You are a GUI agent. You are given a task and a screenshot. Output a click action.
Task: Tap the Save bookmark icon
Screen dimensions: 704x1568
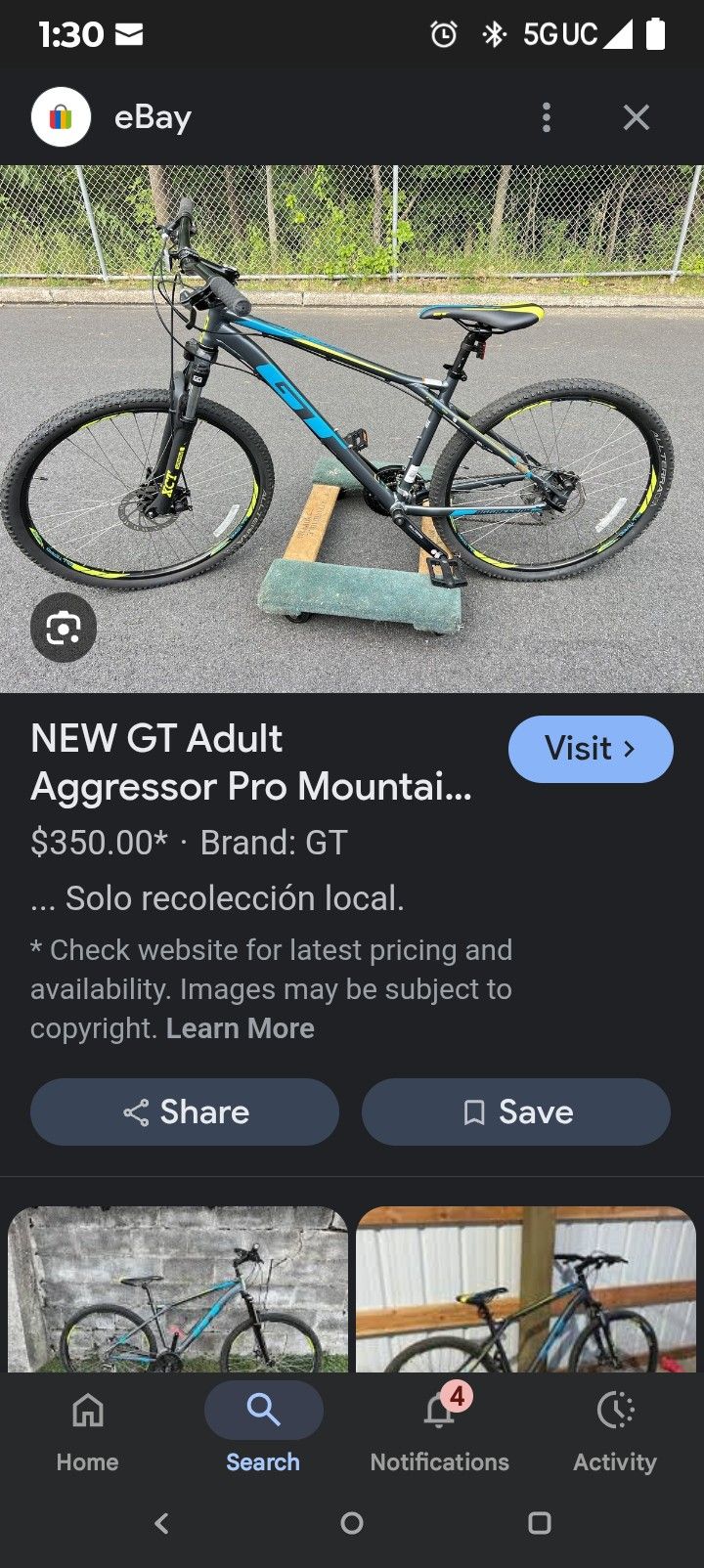pyautogui.click(x=472, y=1111)
